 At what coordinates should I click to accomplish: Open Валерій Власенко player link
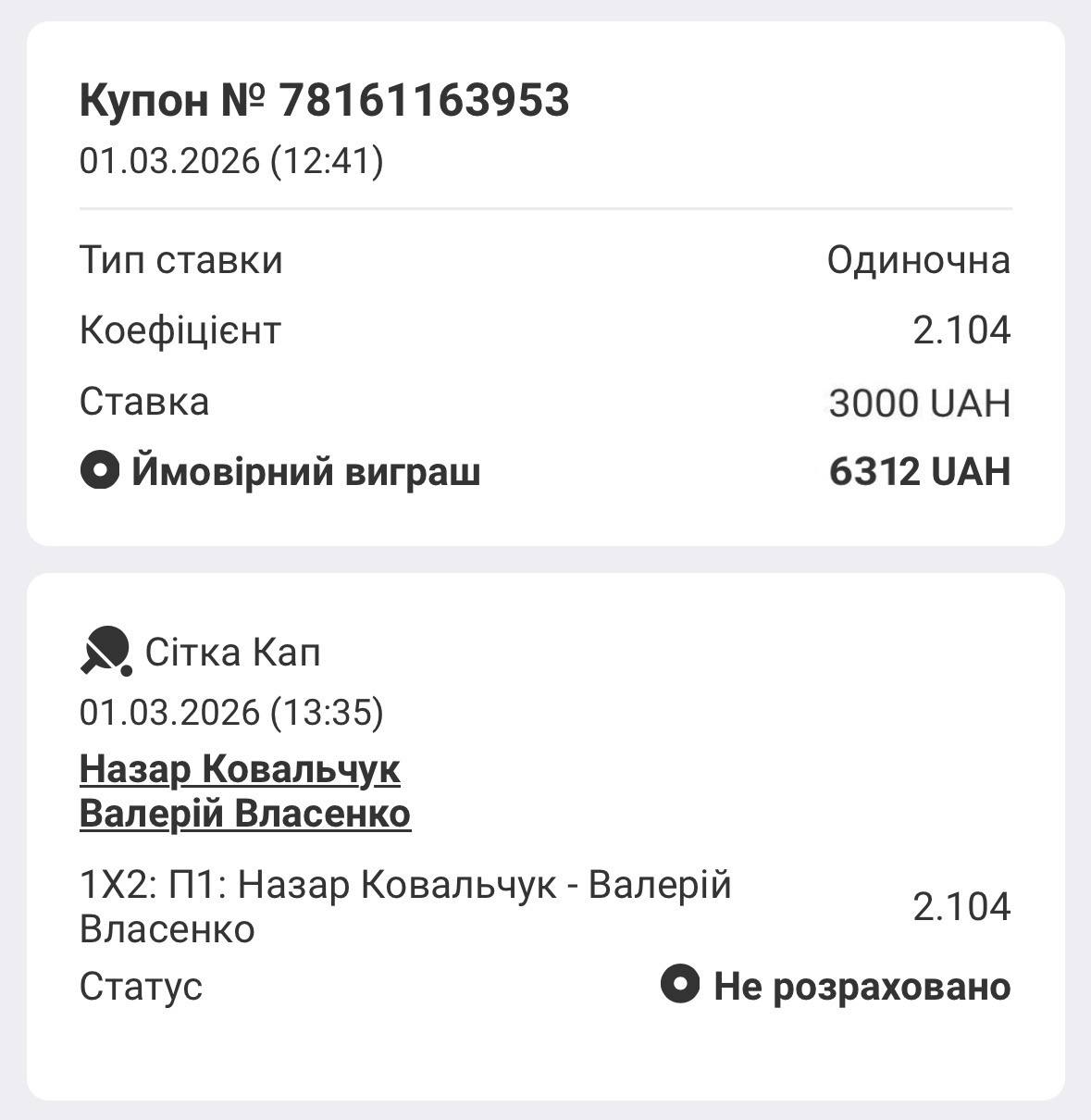click(245, 815)
